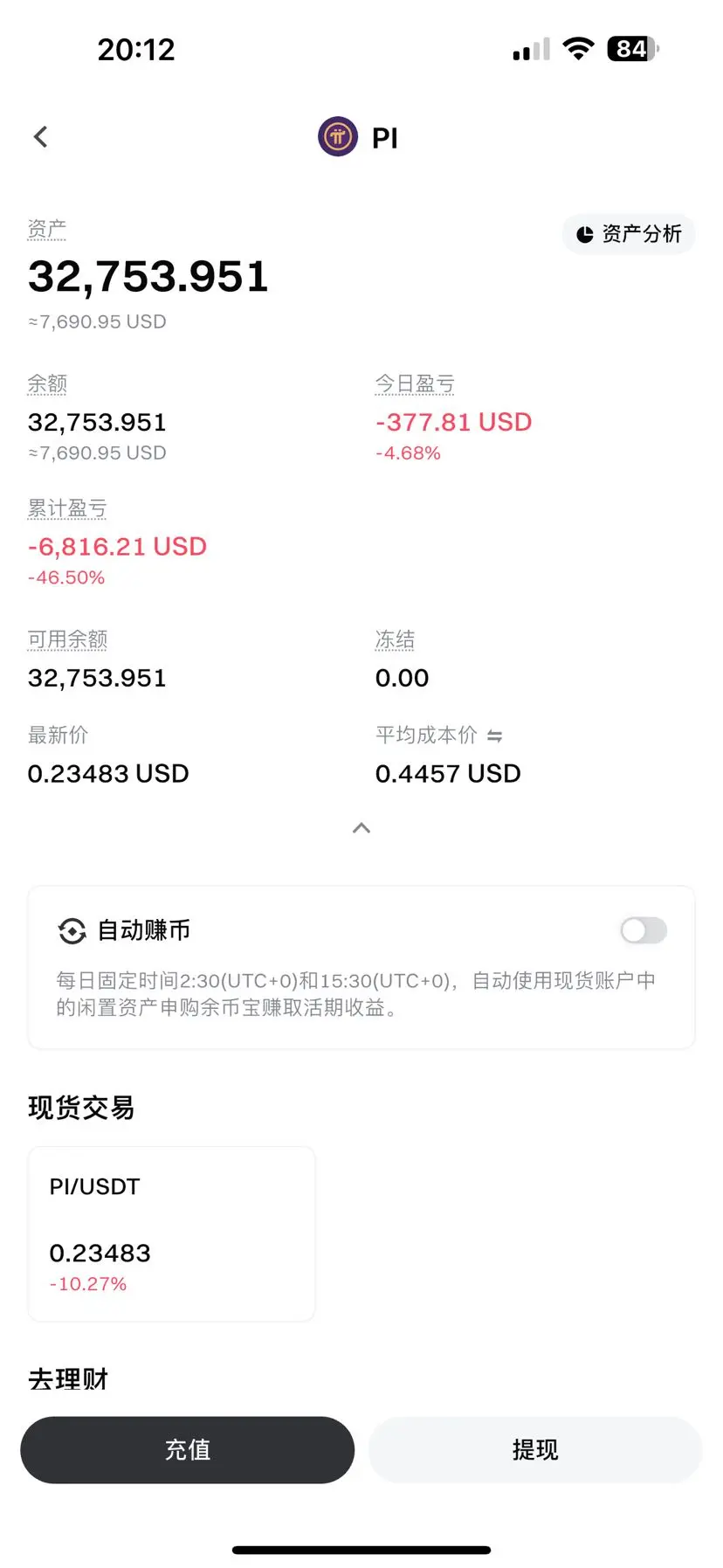The height and width of the screenshot is (1568, 723).
Task: Enable the 自动赚币 auto-earn switch
Action: [644, 930]
